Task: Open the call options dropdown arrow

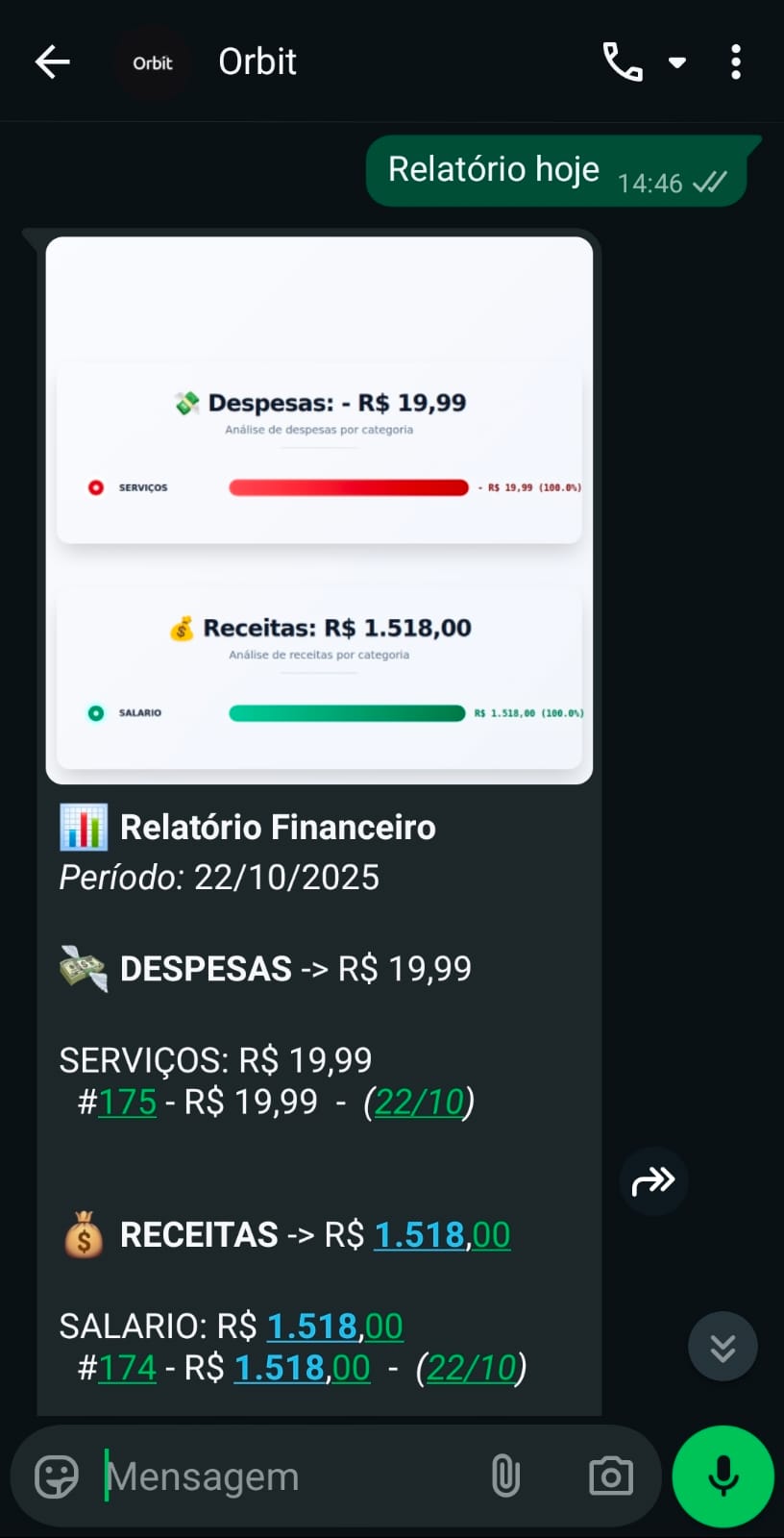Action: [678, 61]
